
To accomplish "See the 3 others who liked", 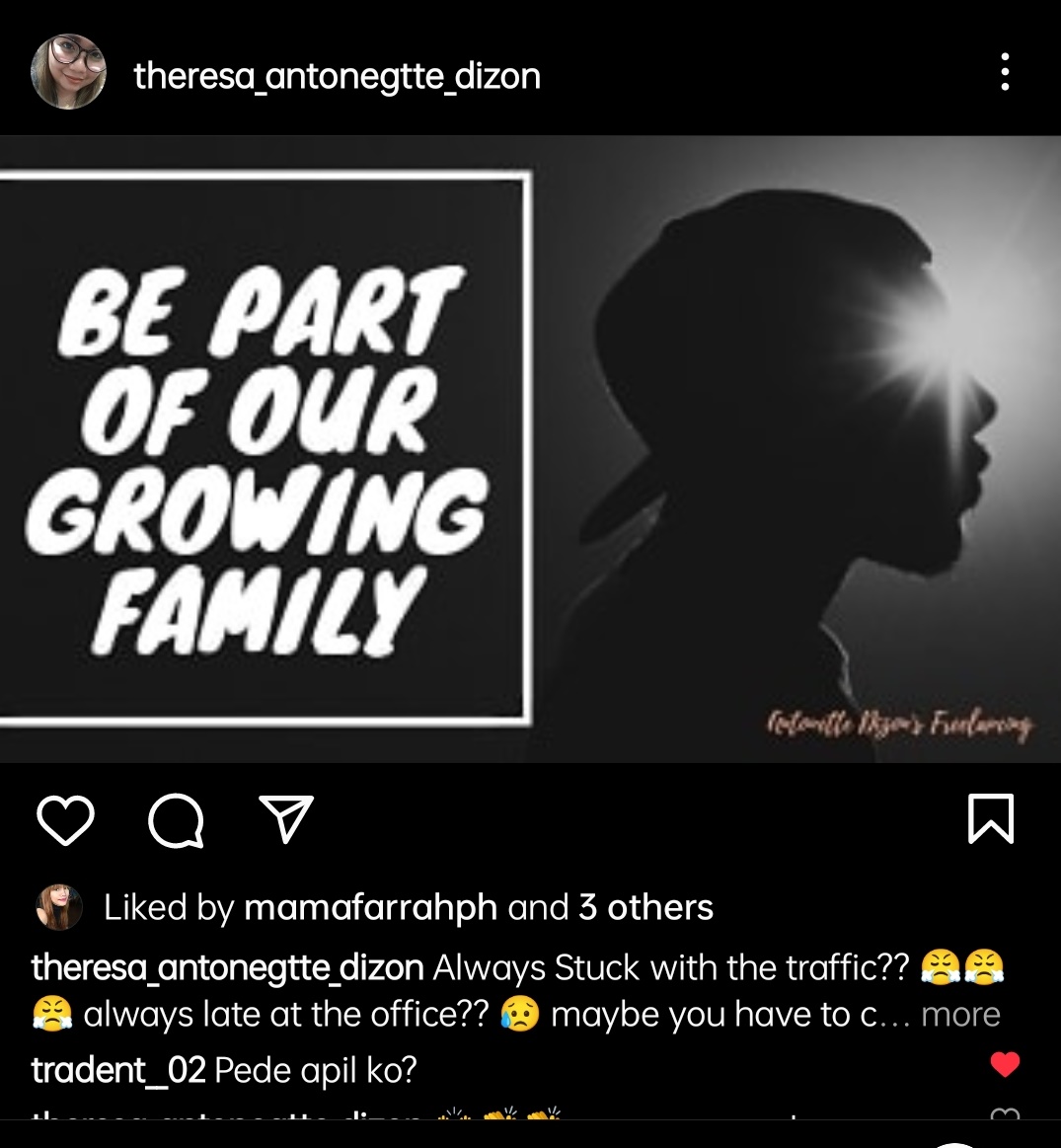I will [645, 907].
